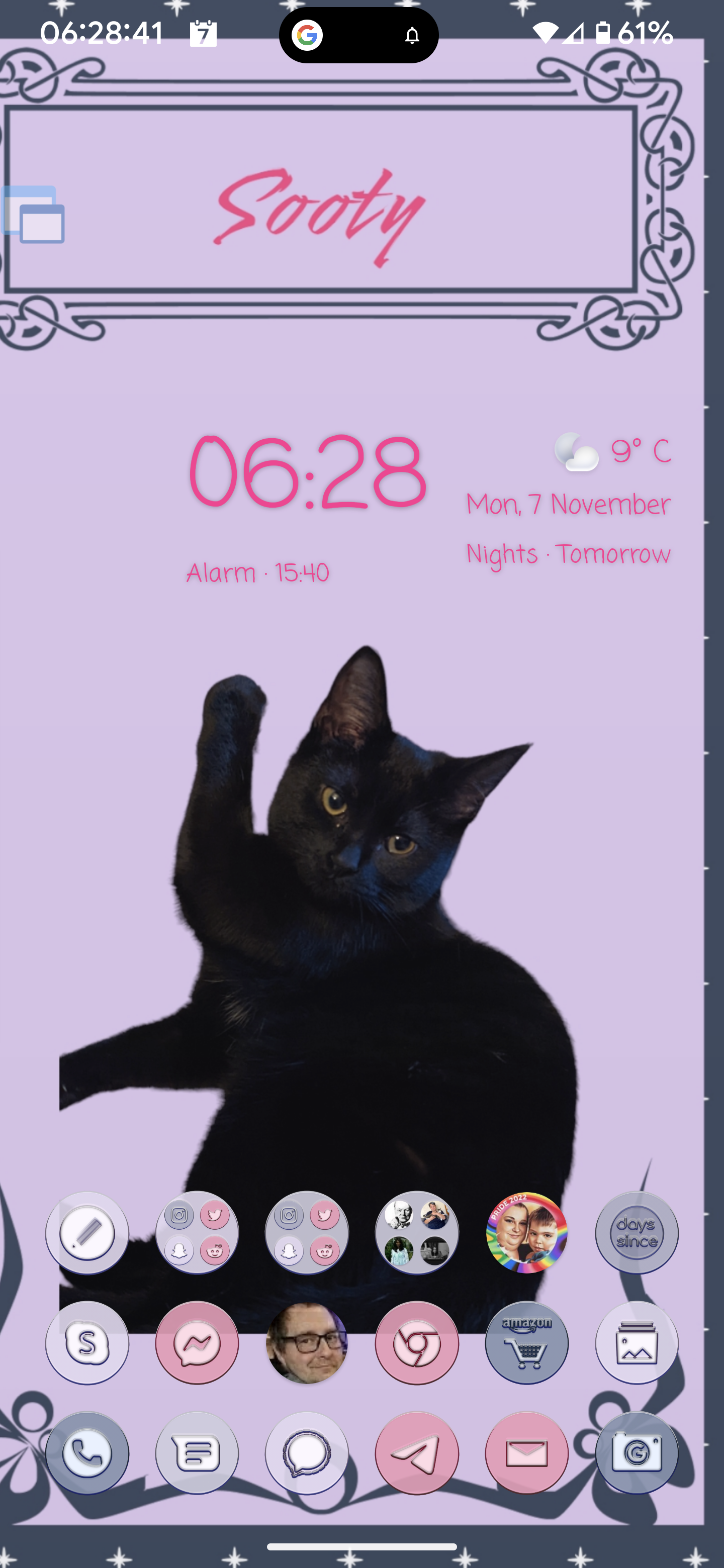Open Skype

(87, 1342)
